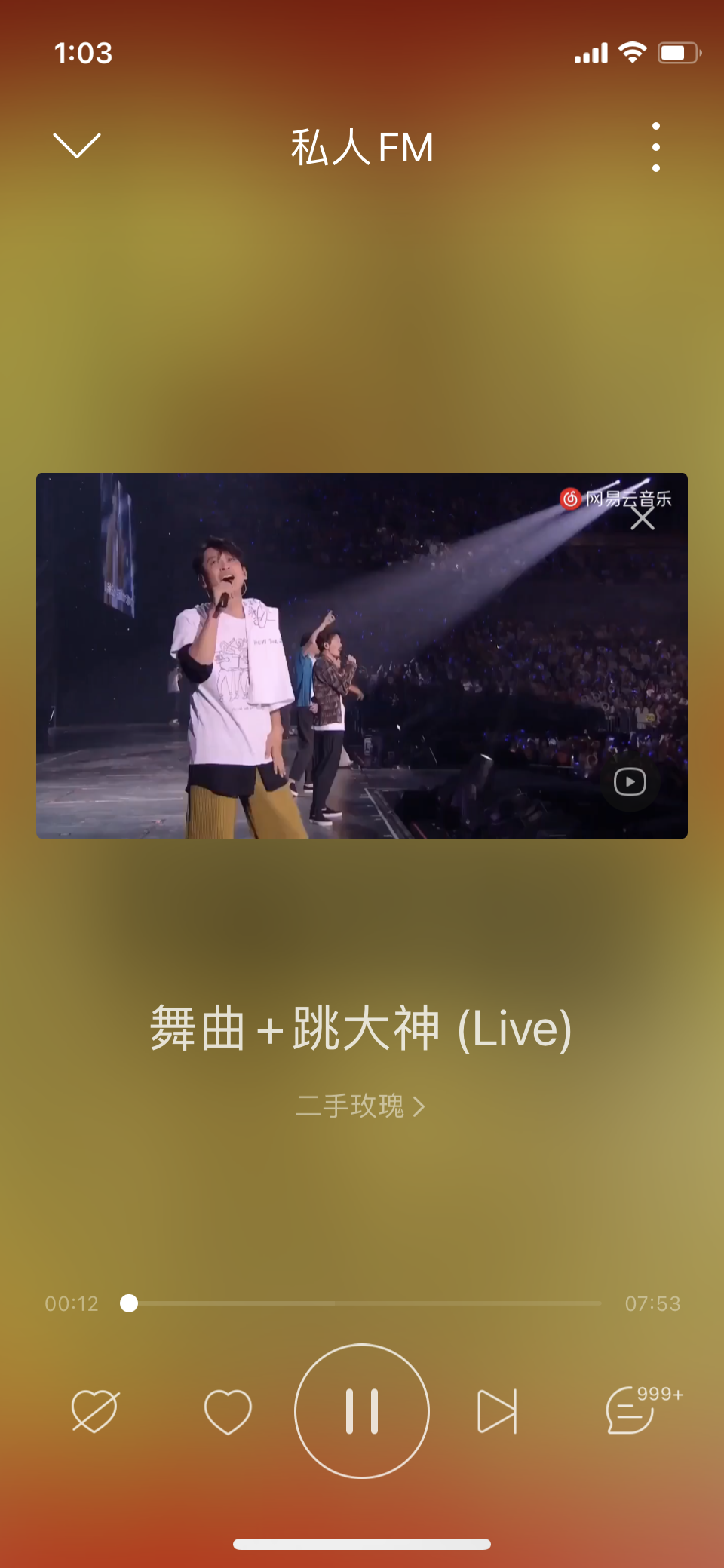Pause the current song
724x1568 pixels.
pyautogui.click(x=362, y=1411)
